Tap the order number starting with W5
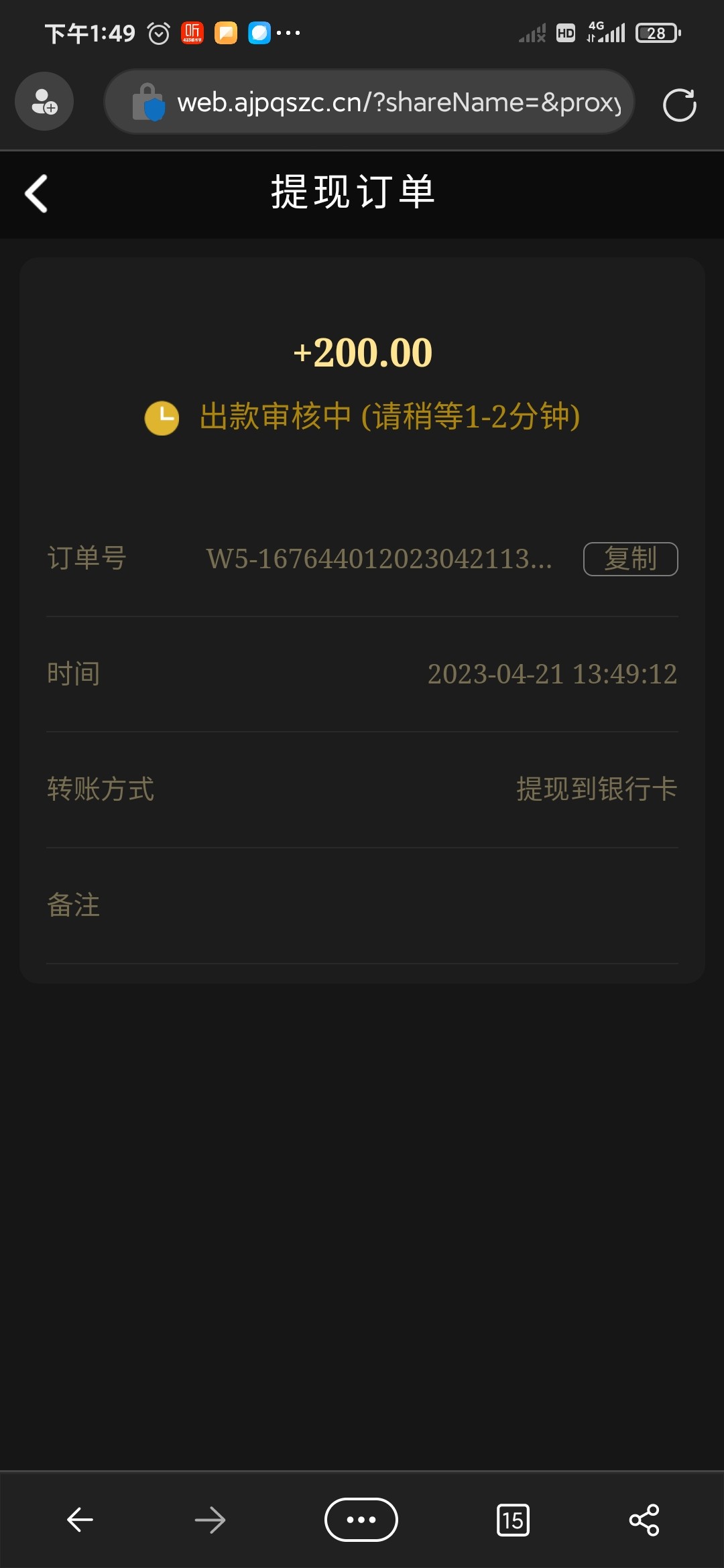 pos(379,560)
